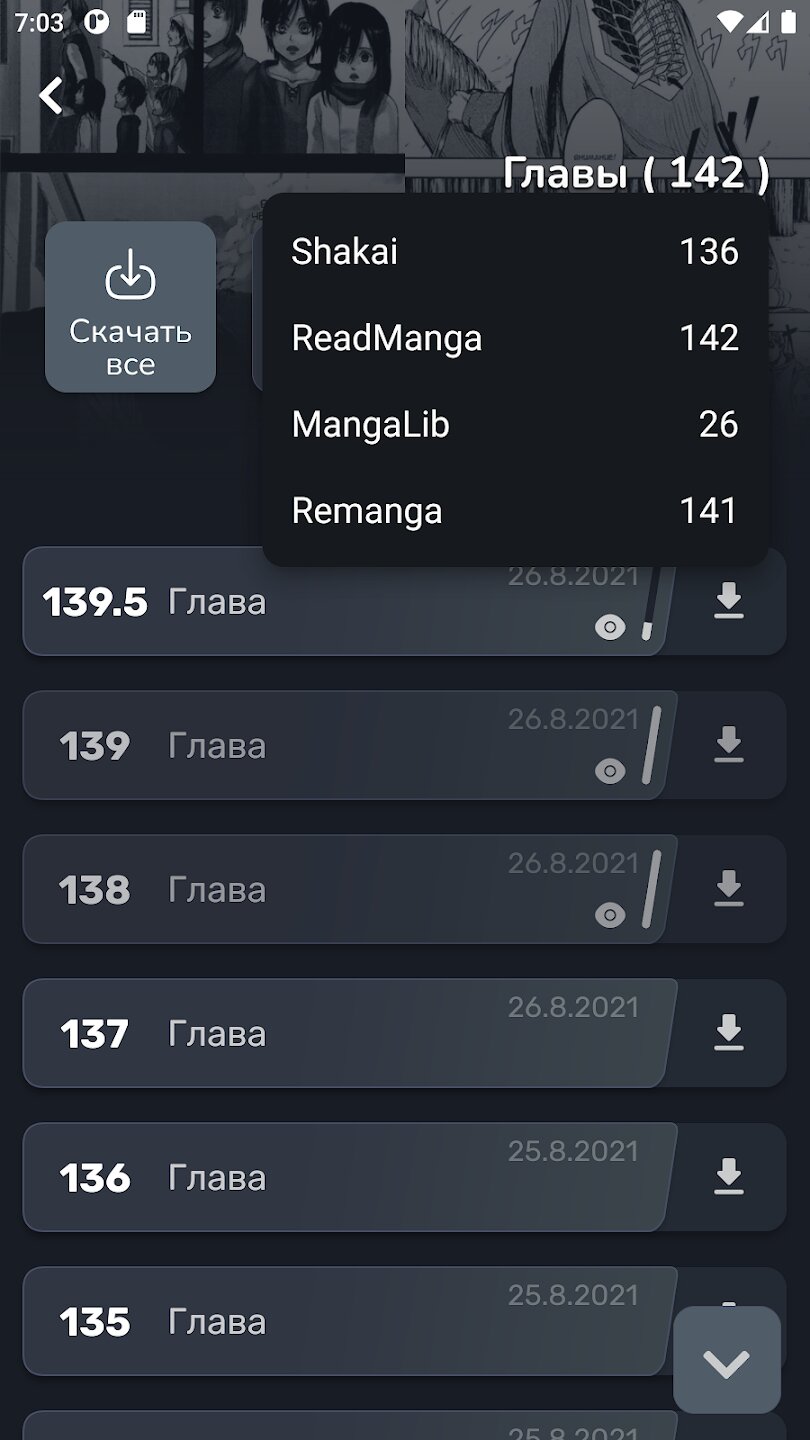Open chapter 135
The image size is (810, 1440).
click(345, 1321)
